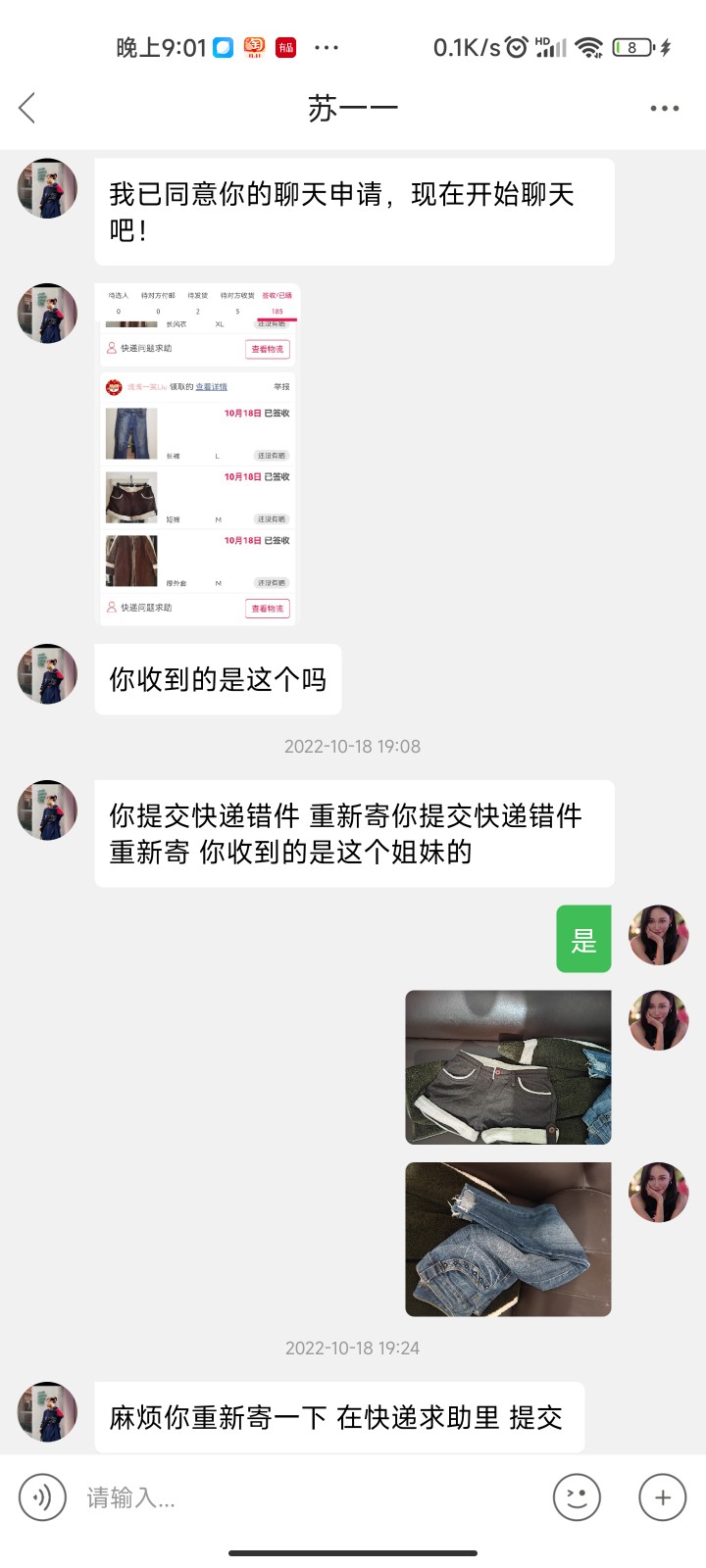Open 苏一一's avatar beside 你收到的是这个吗
Screen dimensions: 706x1568
[x=47, y=674]
